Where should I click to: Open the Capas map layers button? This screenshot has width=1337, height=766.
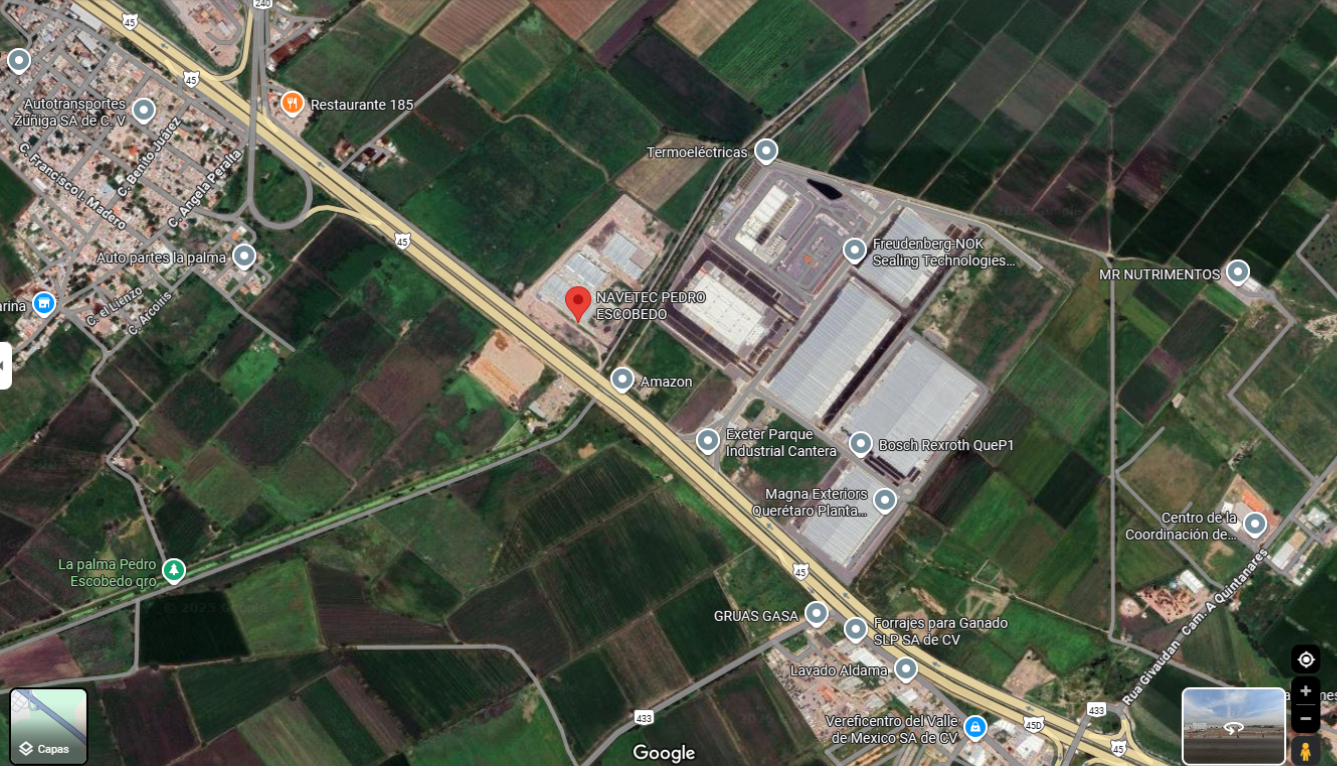pos(48,727)
